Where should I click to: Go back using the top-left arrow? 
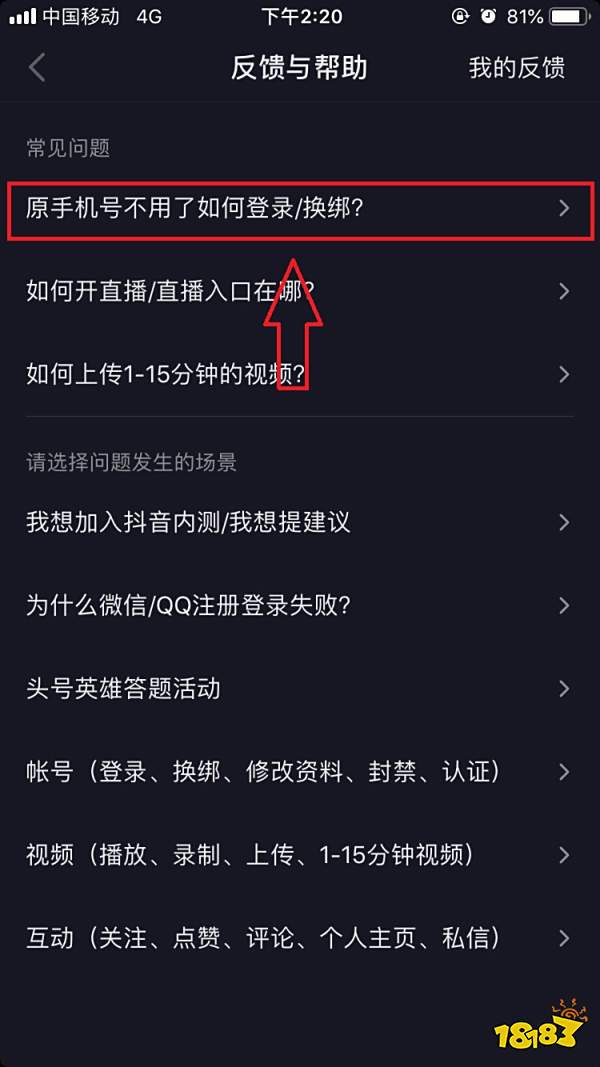[x=38, y=68]
